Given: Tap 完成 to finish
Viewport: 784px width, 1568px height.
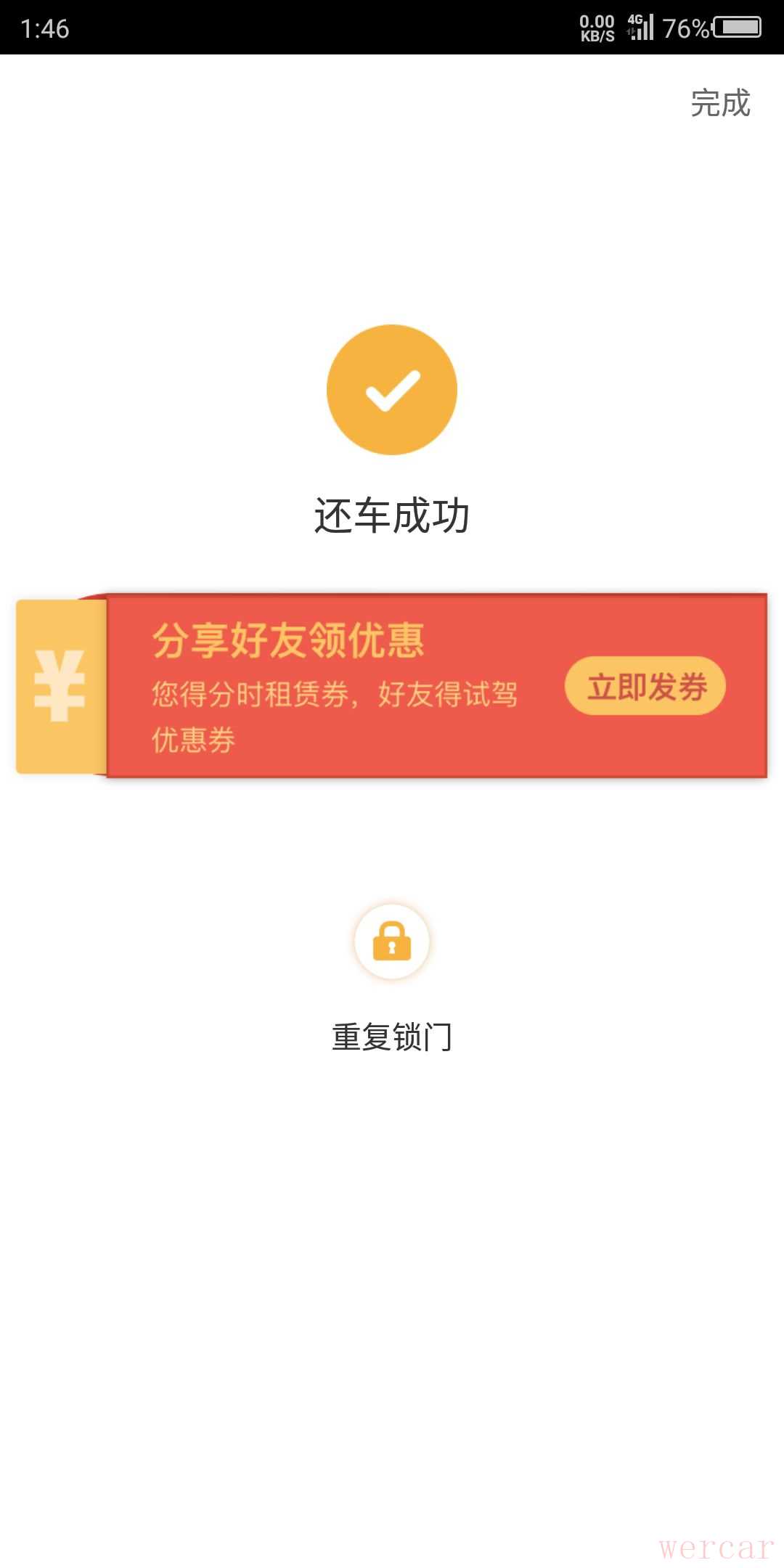Looking at the screenshot, I should 719,103.
